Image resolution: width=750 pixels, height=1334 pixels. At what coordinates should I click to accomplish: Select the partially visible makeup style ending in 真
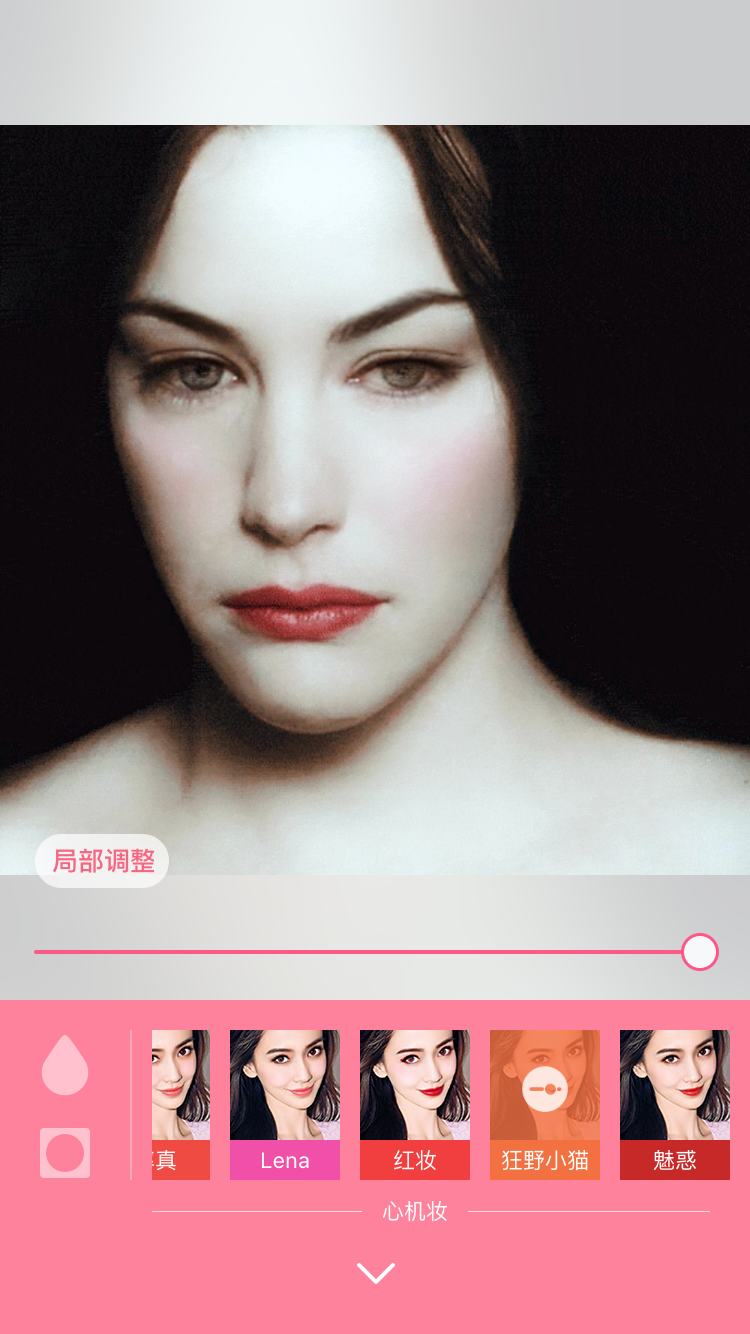[181, 1104]
